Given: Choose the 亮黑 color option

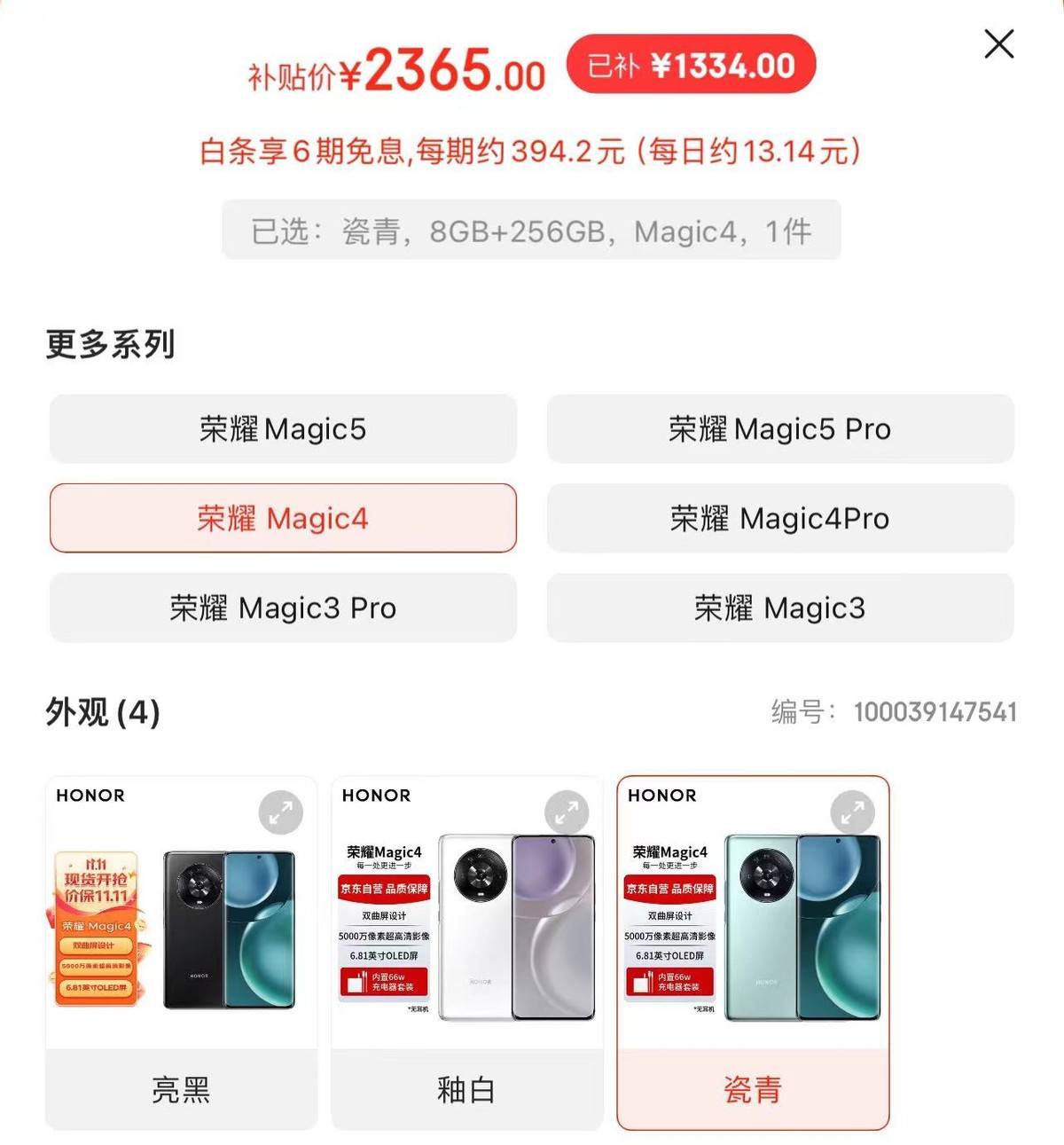Looking at the screenshot, I should click(181, 1089).
